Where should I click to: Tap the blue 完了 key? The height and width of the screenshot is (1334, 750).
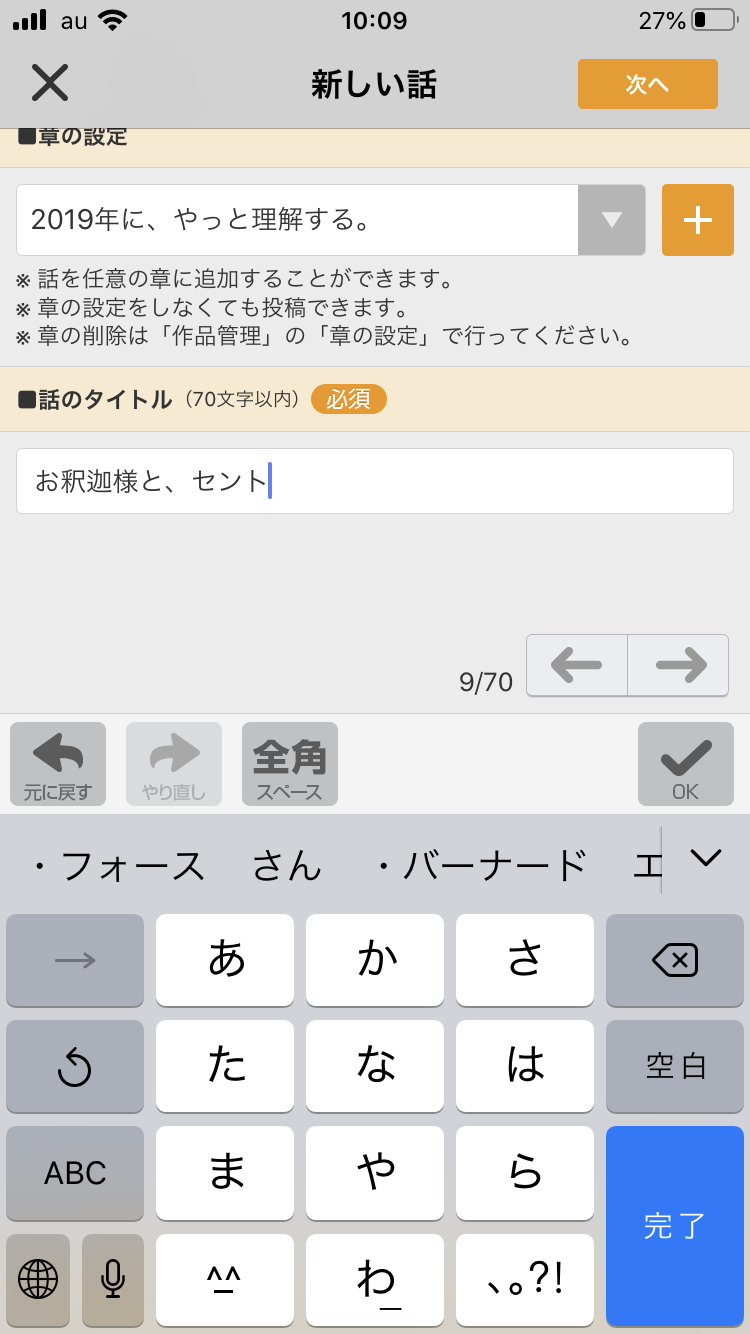click(x=674, y=1225)
